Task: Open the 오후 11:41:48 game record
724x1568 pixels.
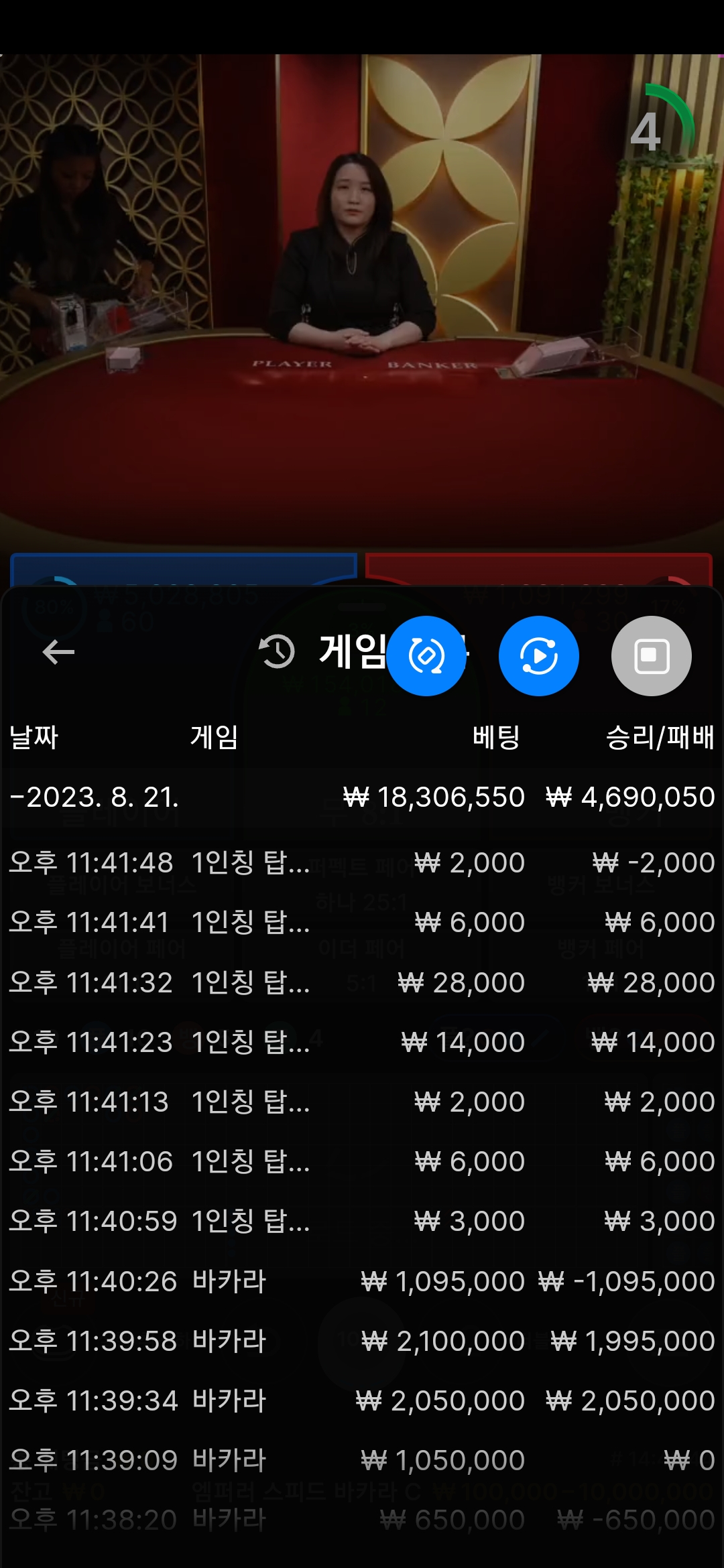Action: point(362,862)
